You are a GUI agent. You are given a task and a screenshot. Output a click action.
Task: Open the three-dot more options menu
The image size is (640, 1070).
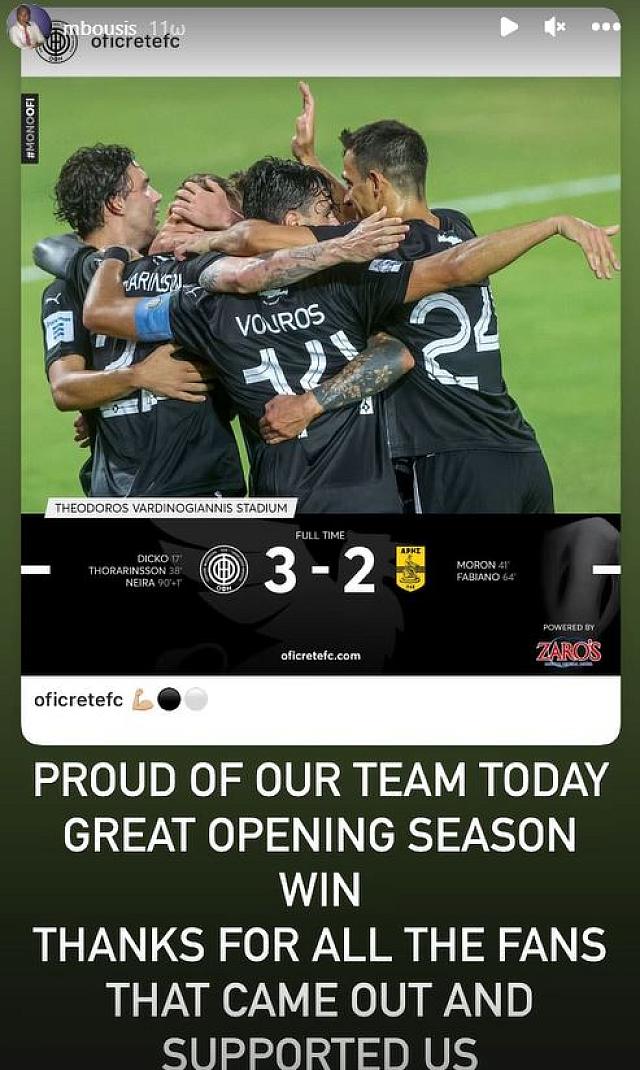[x=605, y=27]
